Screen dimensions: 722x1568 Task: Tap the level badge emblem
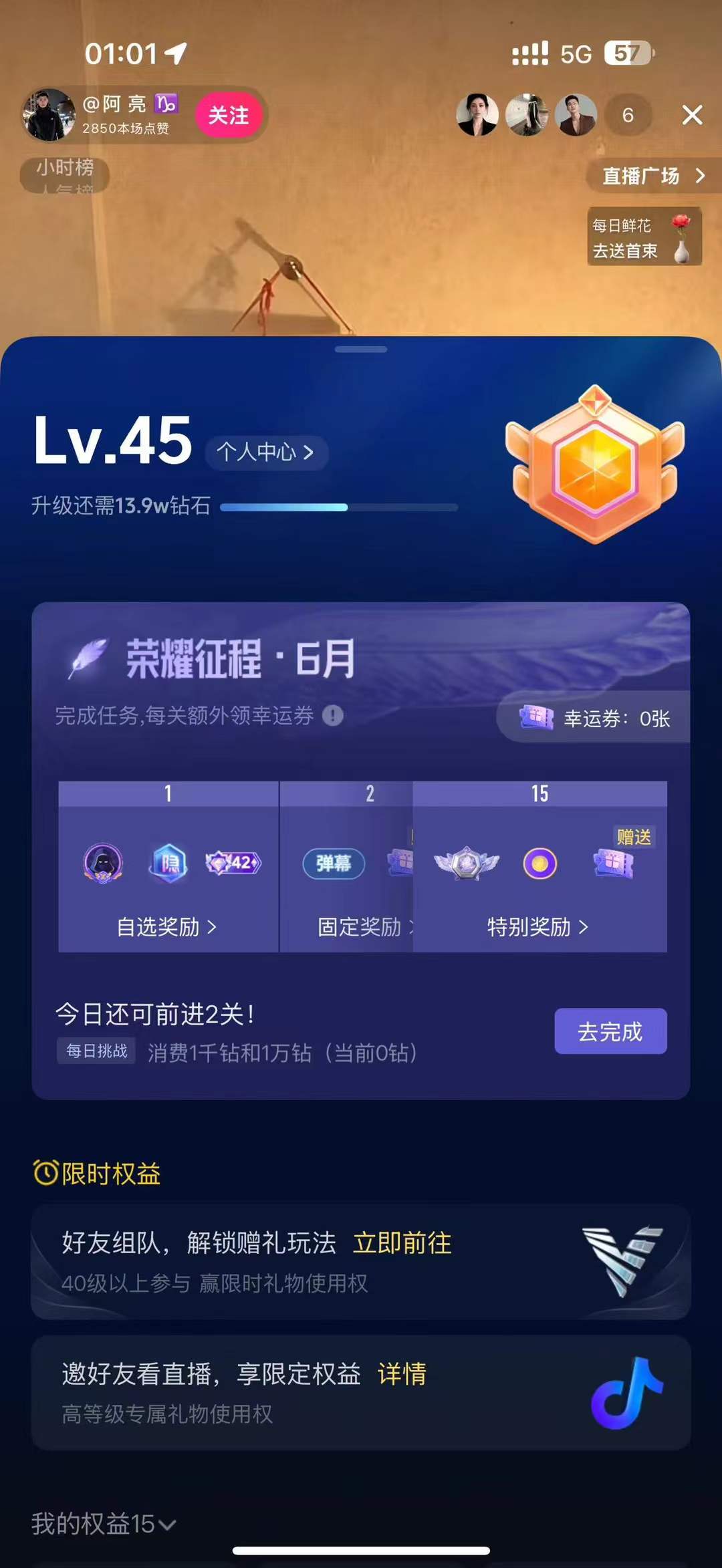594,465
